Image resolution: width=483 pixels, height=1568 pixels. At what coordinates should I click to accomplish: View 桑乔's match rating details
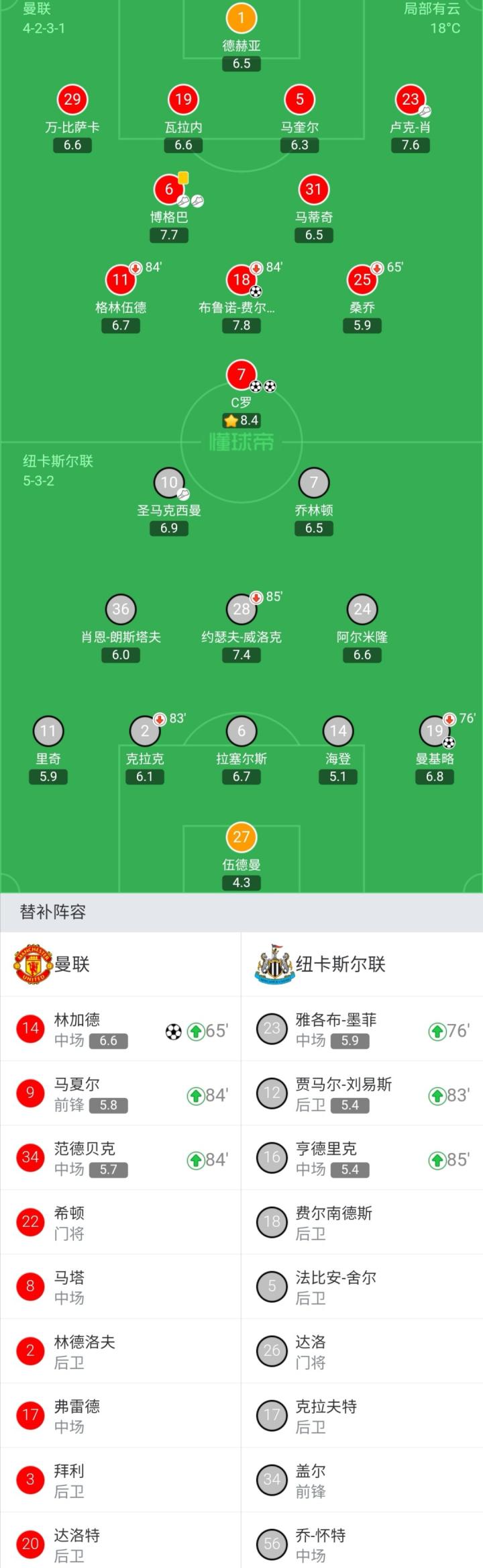(362, 280)
